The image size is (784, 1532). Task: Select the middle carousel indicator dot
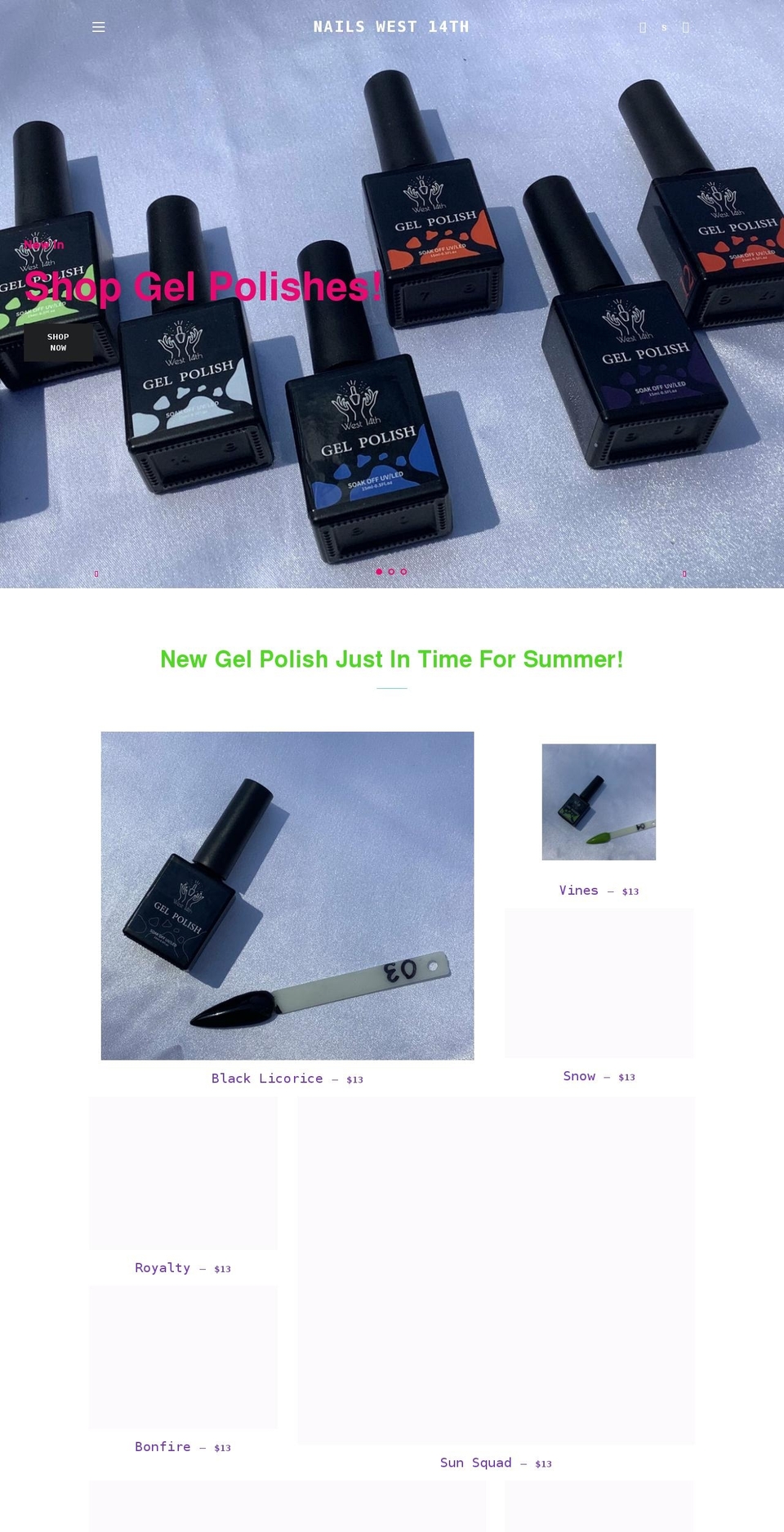tap(390, 572)
